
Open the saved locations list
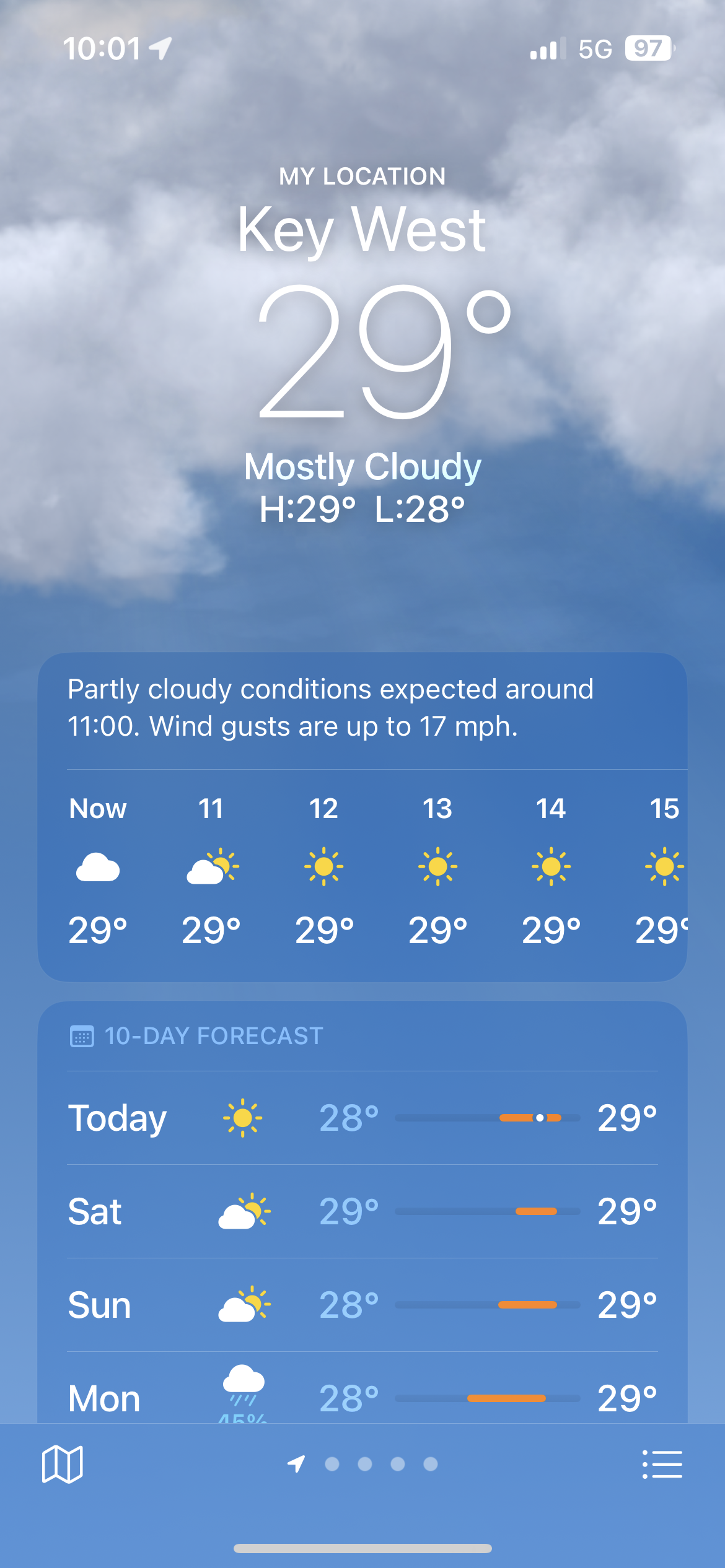pos(662,1464)
